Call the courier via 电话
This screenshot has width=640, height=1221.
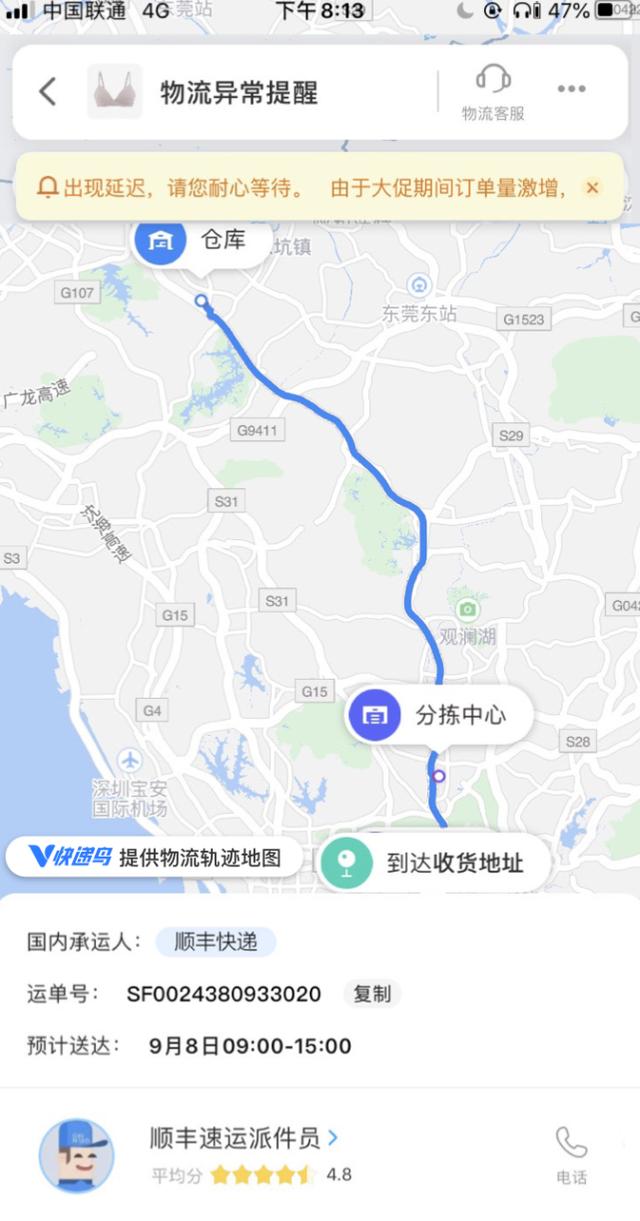point(572,1154)
